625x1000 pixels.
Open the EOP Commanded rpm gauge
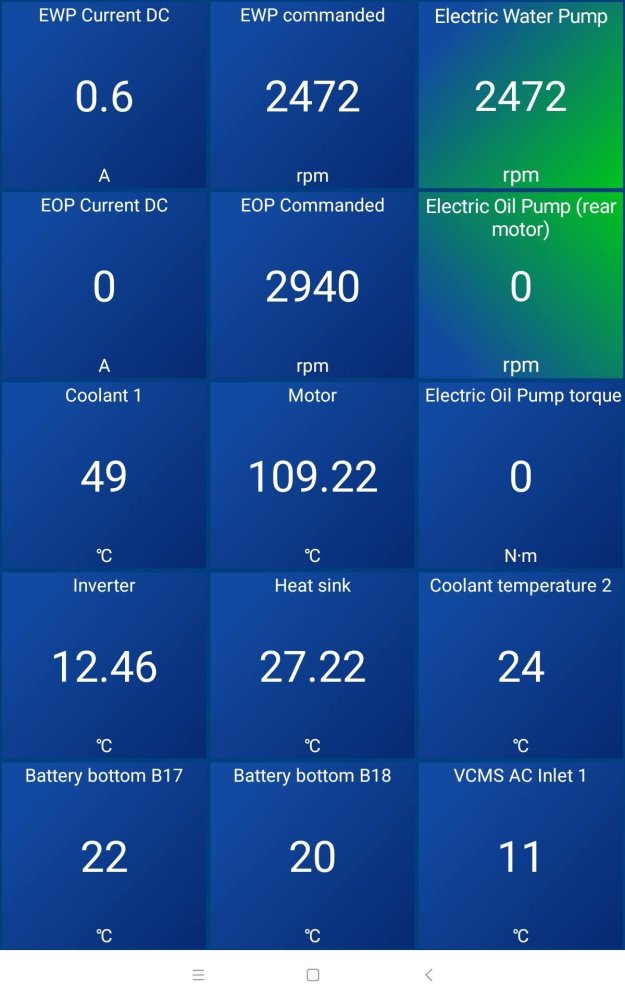(312, 286)
